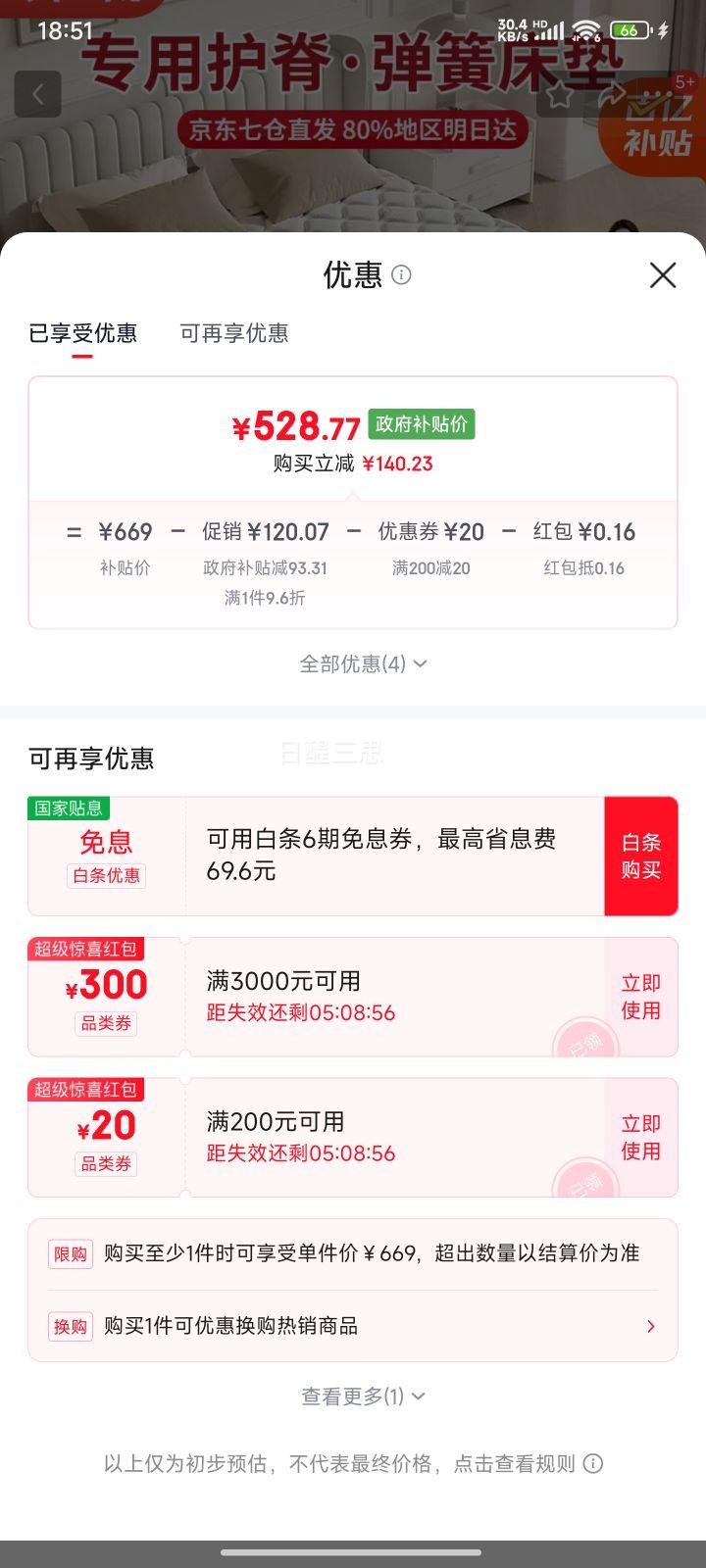
Task: Tap 立即使用 on the ¥300 coupon
Action: (x=640, y=996)
